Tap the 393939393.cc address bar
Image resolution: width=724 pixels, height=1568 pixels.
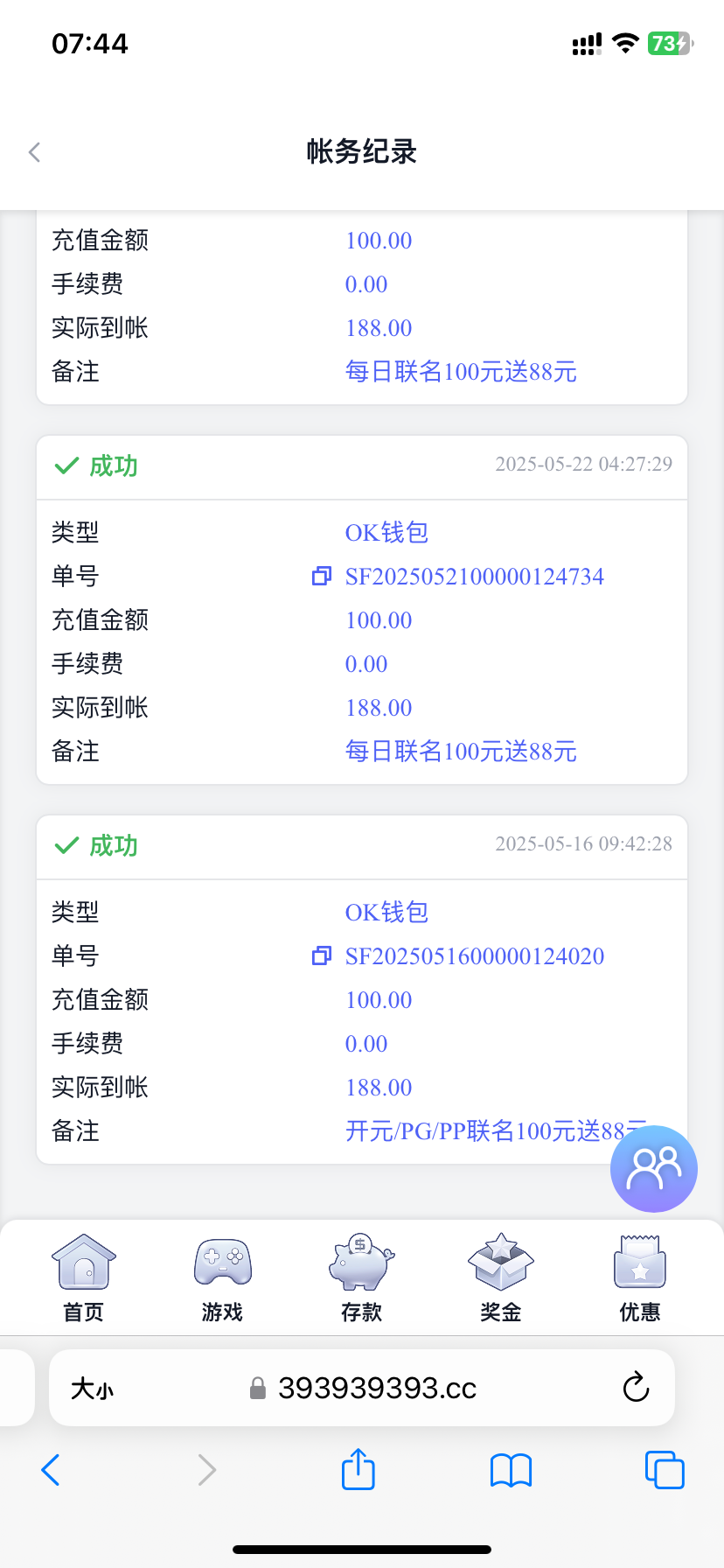[376, 1389]
